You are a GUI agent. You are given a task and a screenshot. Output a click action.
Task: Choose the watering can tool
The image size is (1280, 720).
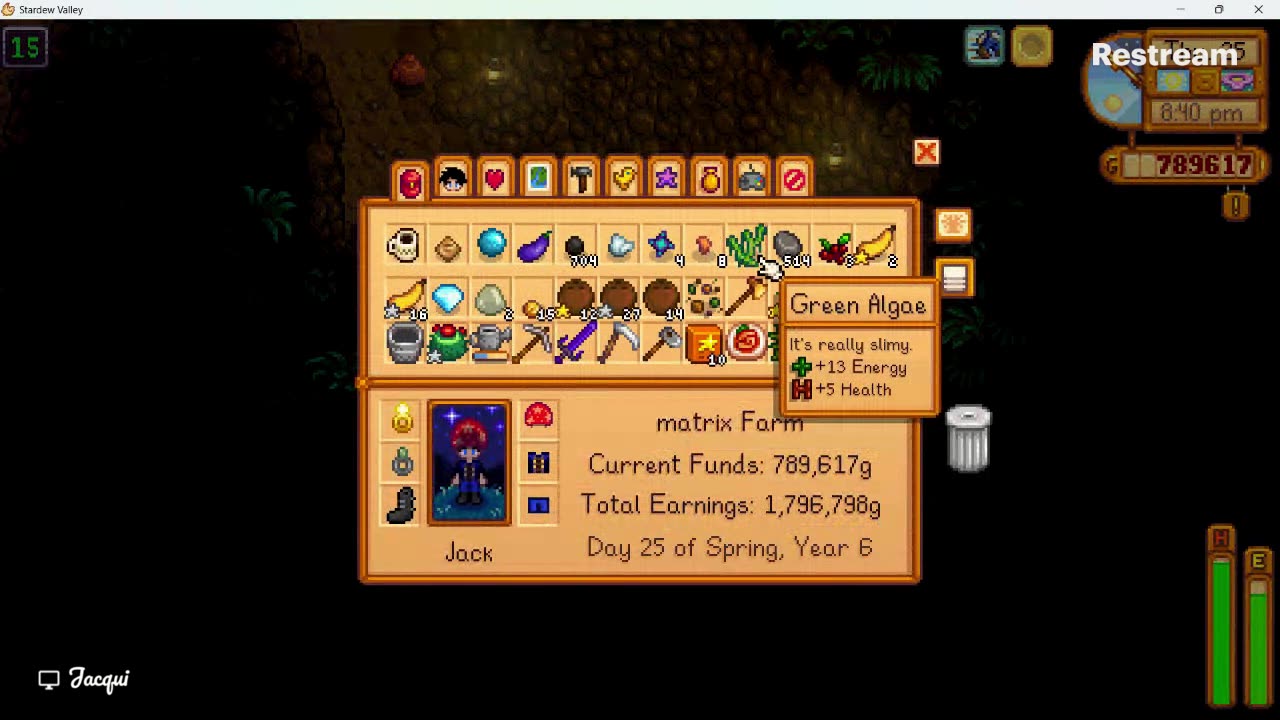pyautogui.click(x=490, y=343)
